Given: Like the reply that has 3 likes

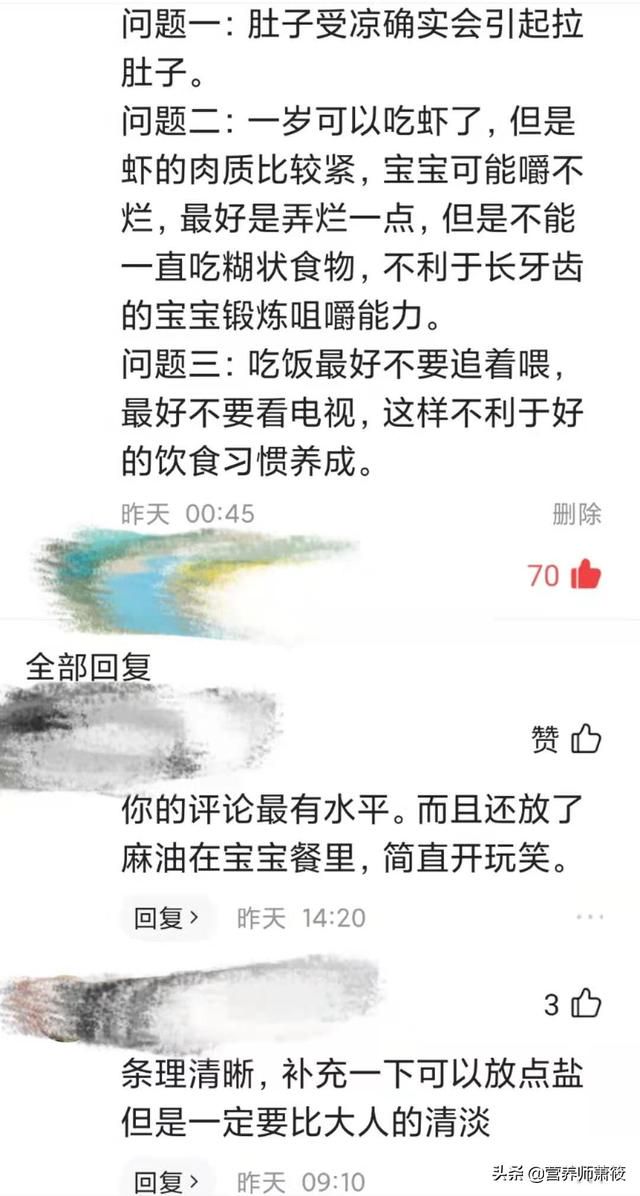Looking at the screenshot, I should 586,1004.
